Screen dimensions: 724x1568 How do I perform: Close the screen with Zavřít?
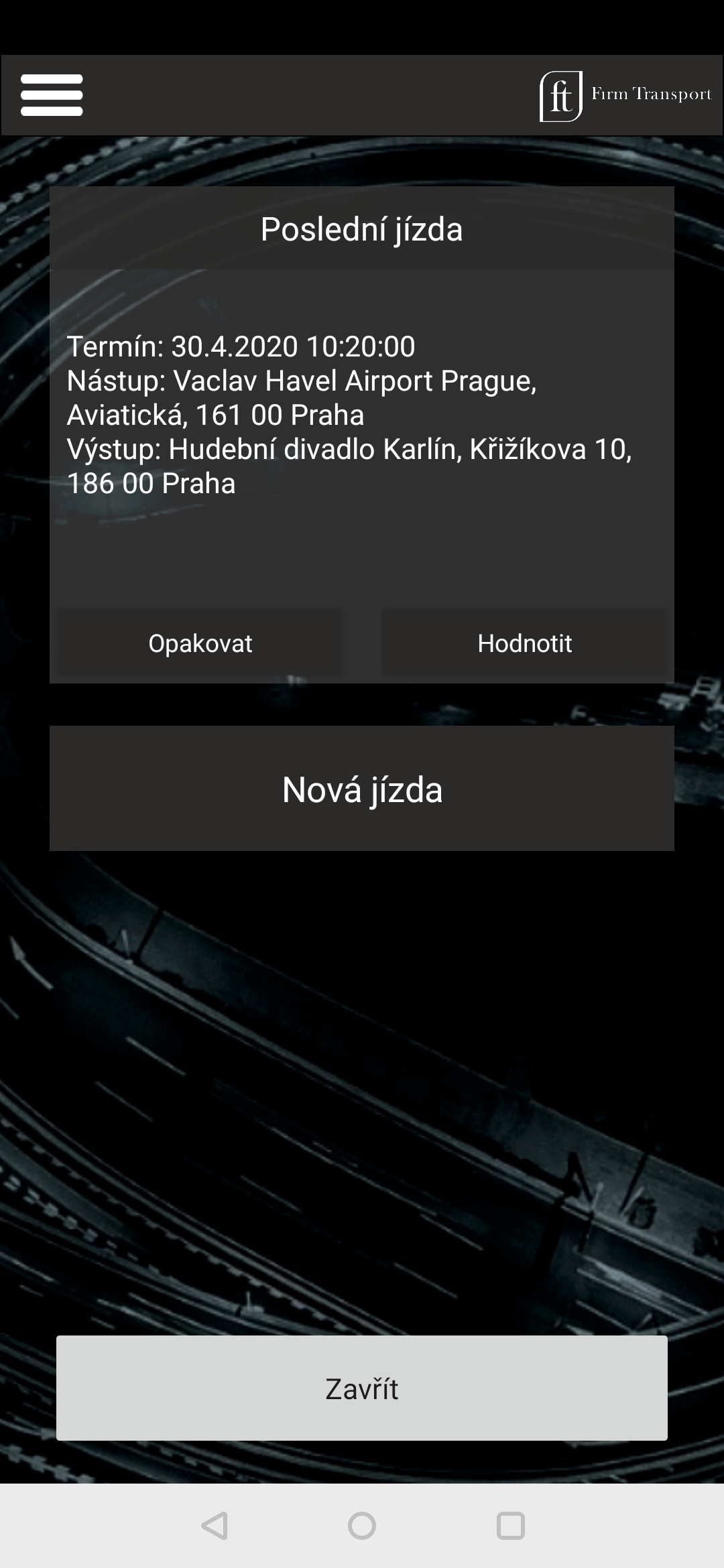click(x=362, y=1388)
